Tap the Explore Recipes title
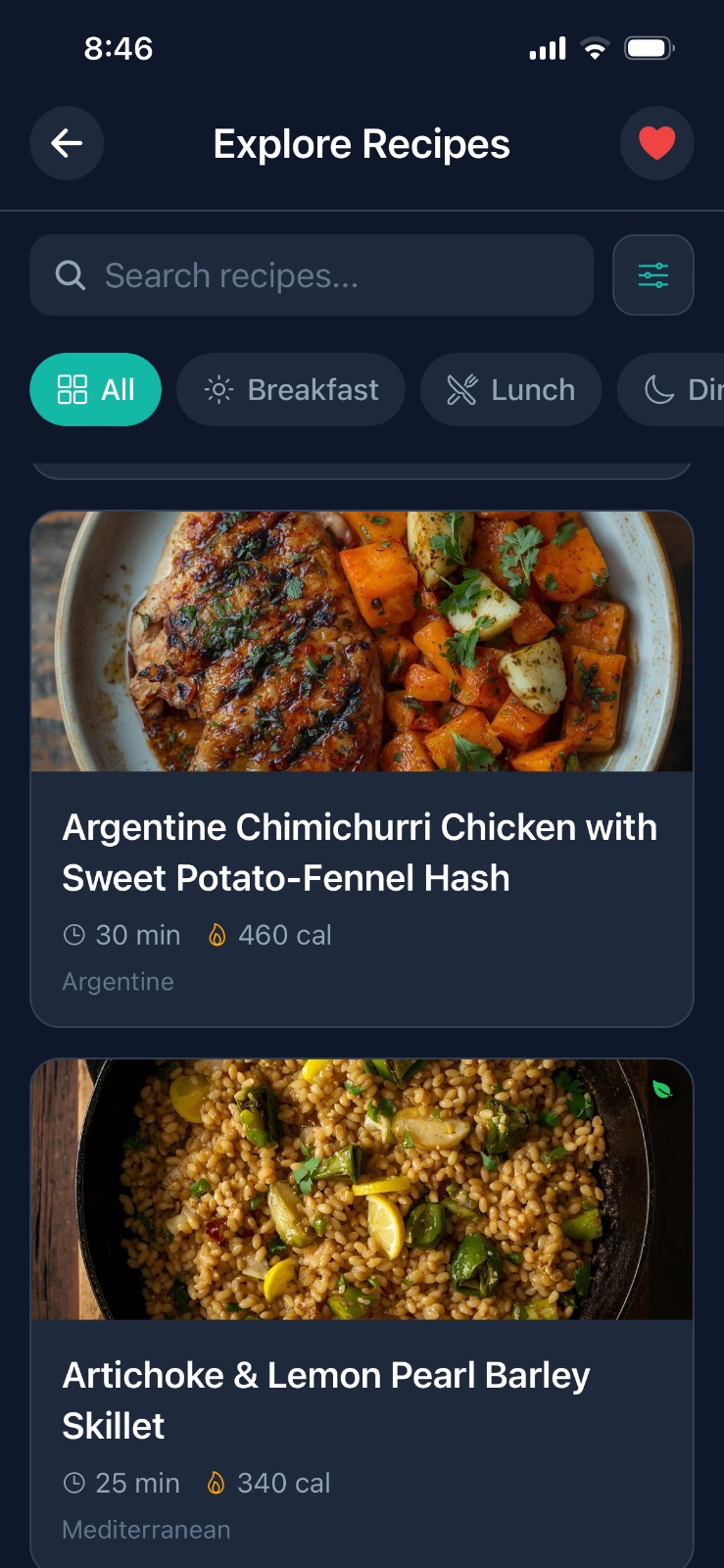 362,143
